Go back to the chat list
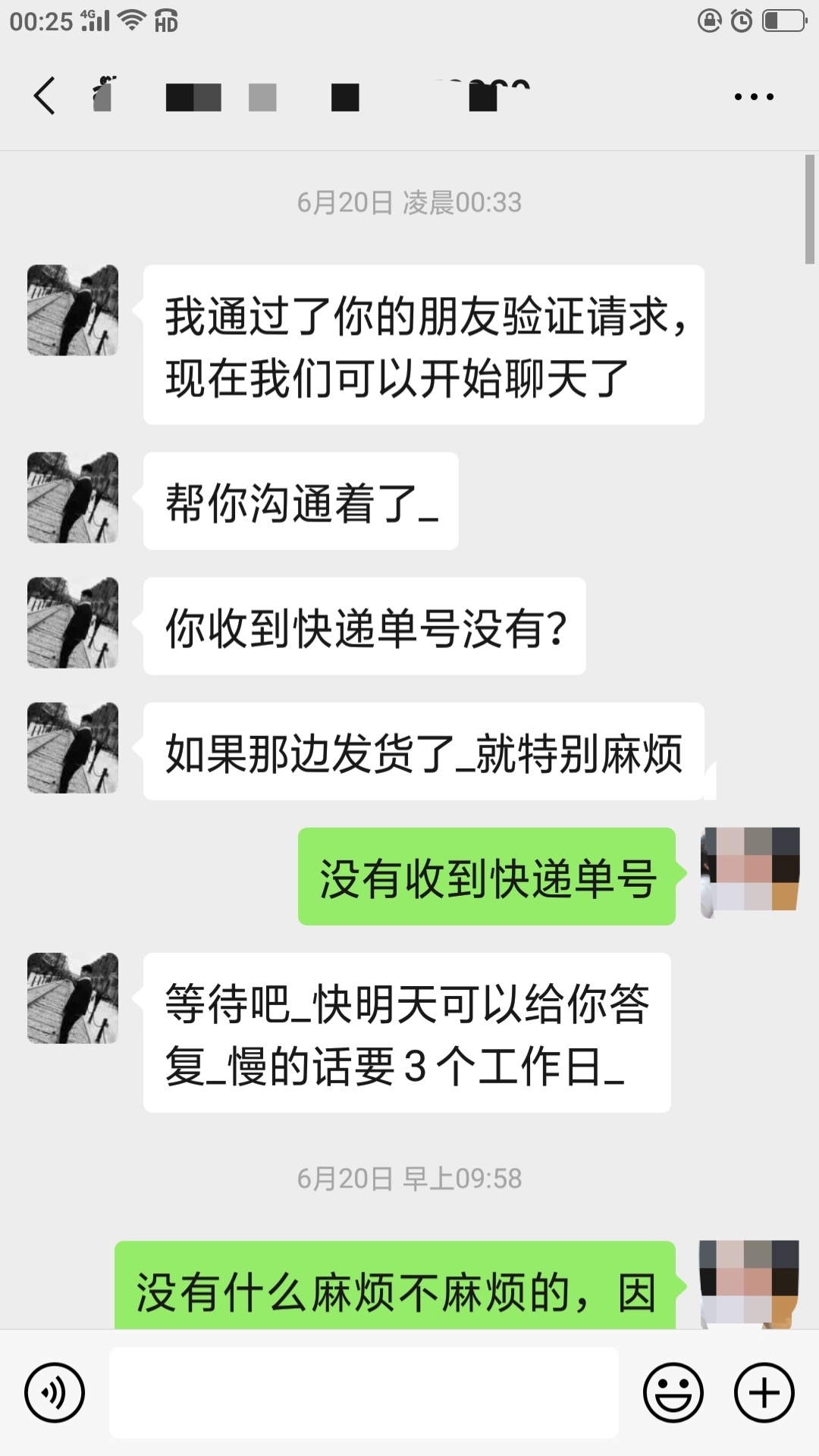 [x=45, y=96]
